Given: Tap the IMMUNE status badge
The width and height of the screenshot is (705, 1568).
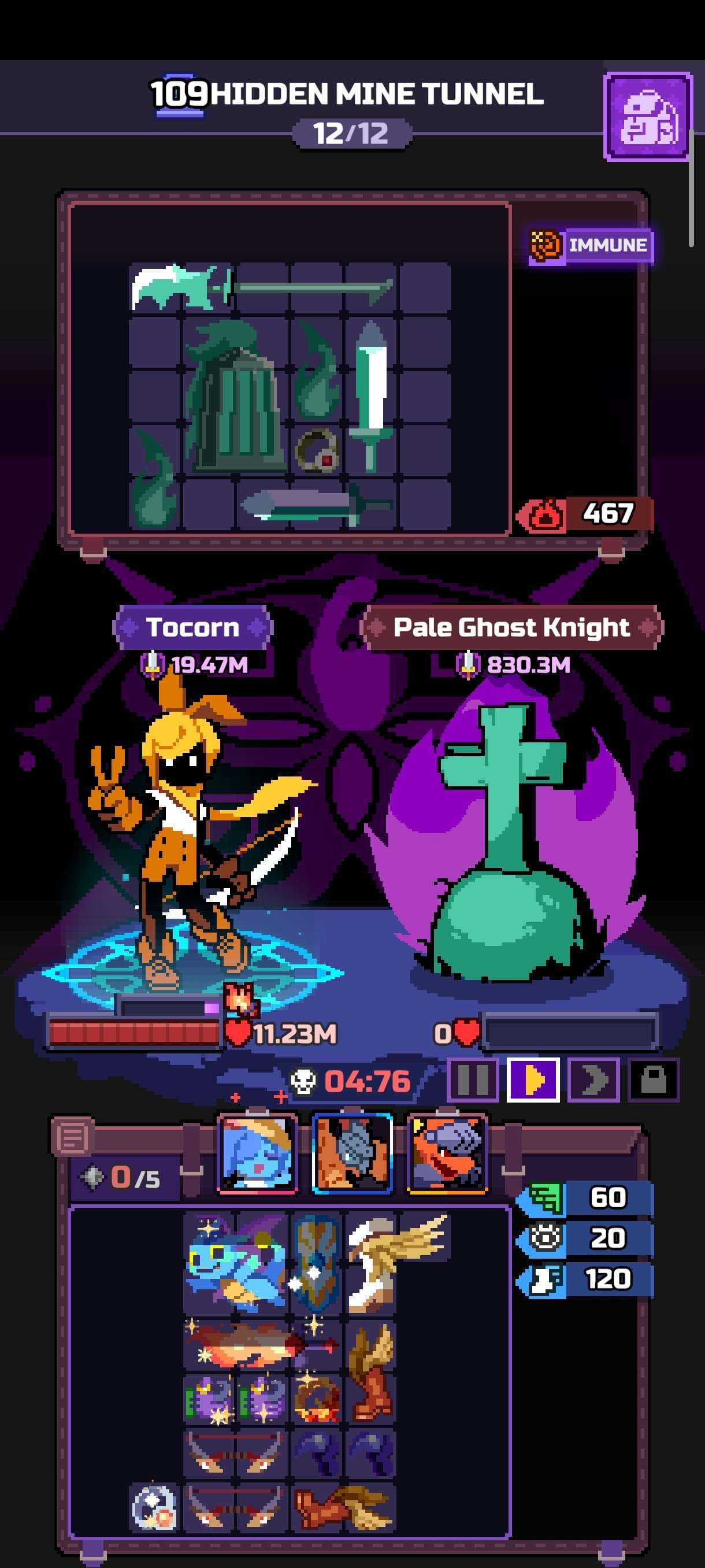Looking at the screenshot, I should (x=591, y=246).
